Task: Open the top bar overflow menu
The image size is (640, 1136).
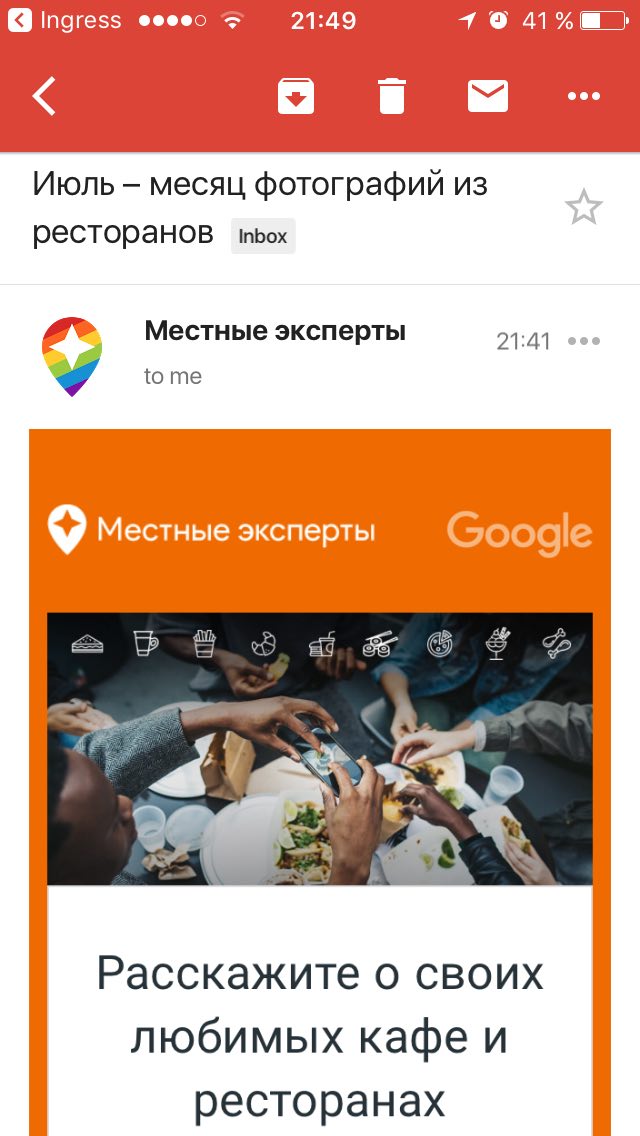Action: [x=583, y=96]
